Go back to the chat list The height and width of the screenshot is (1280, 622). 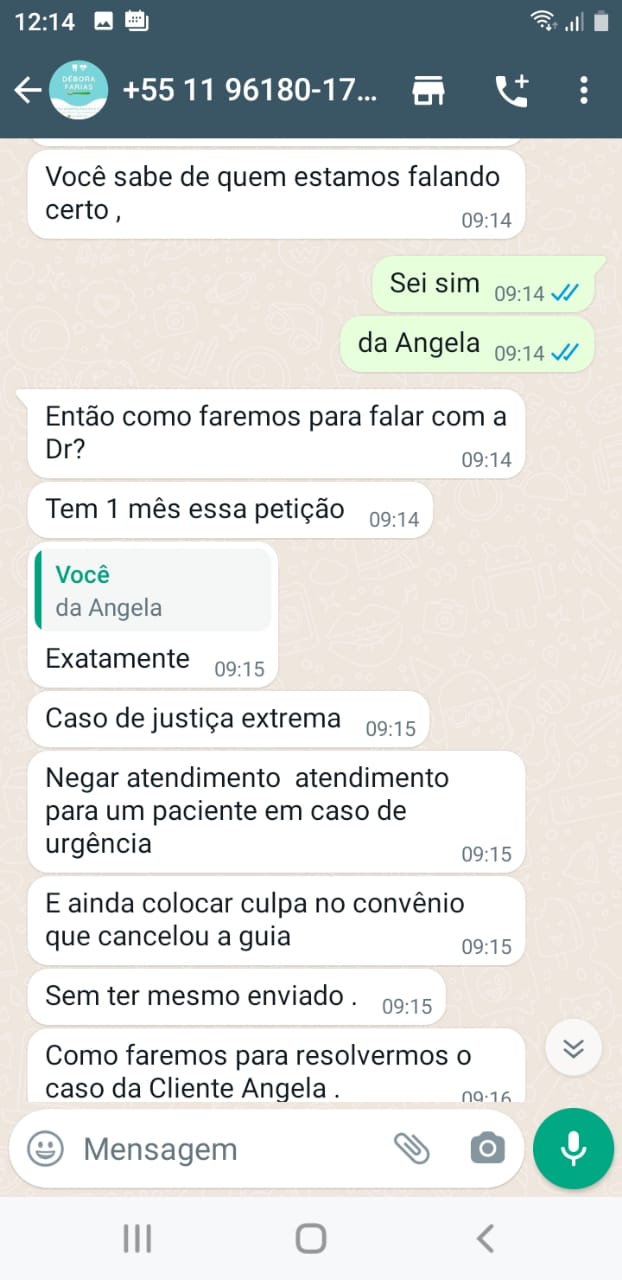tap(27, 91)
